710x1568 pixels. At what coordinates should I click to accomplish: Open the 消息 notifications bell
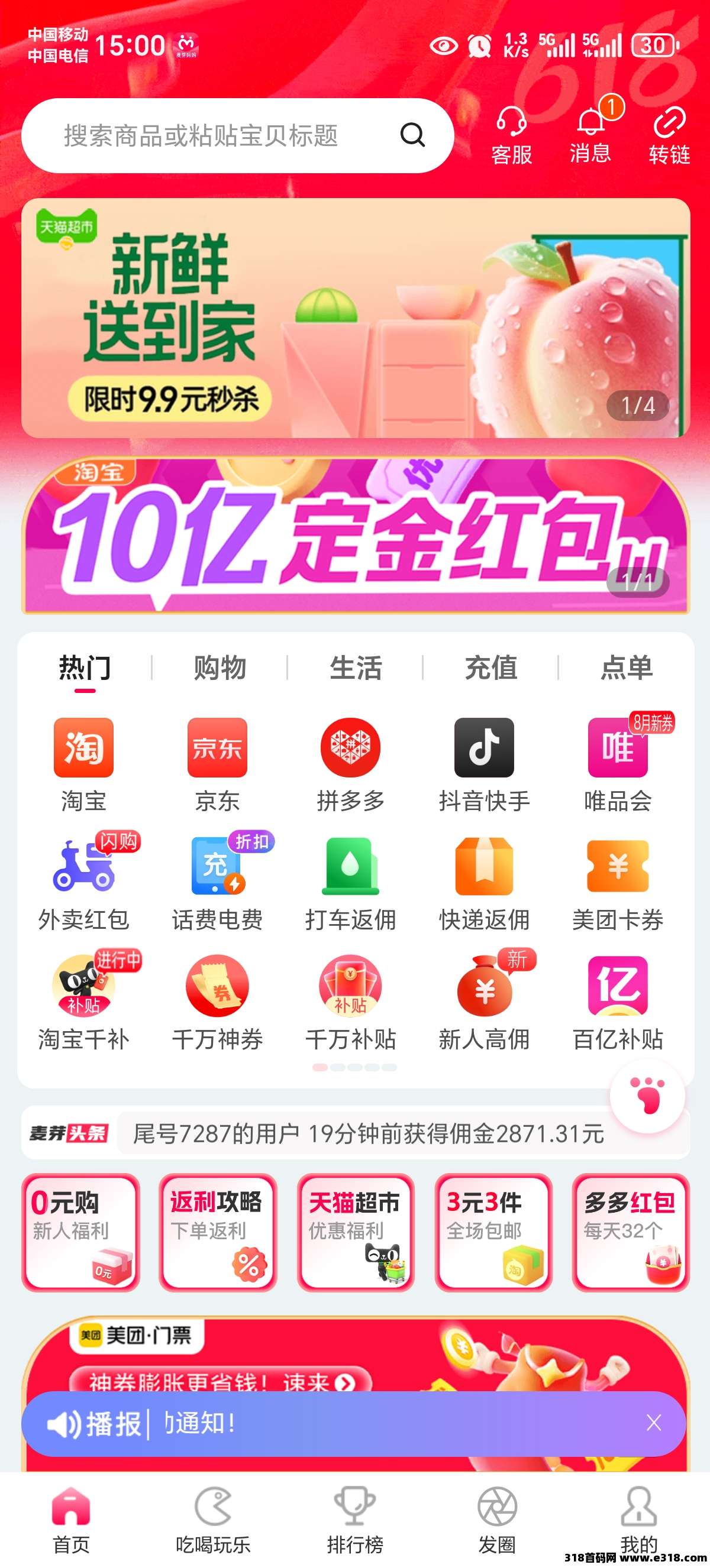coord(590,132)
